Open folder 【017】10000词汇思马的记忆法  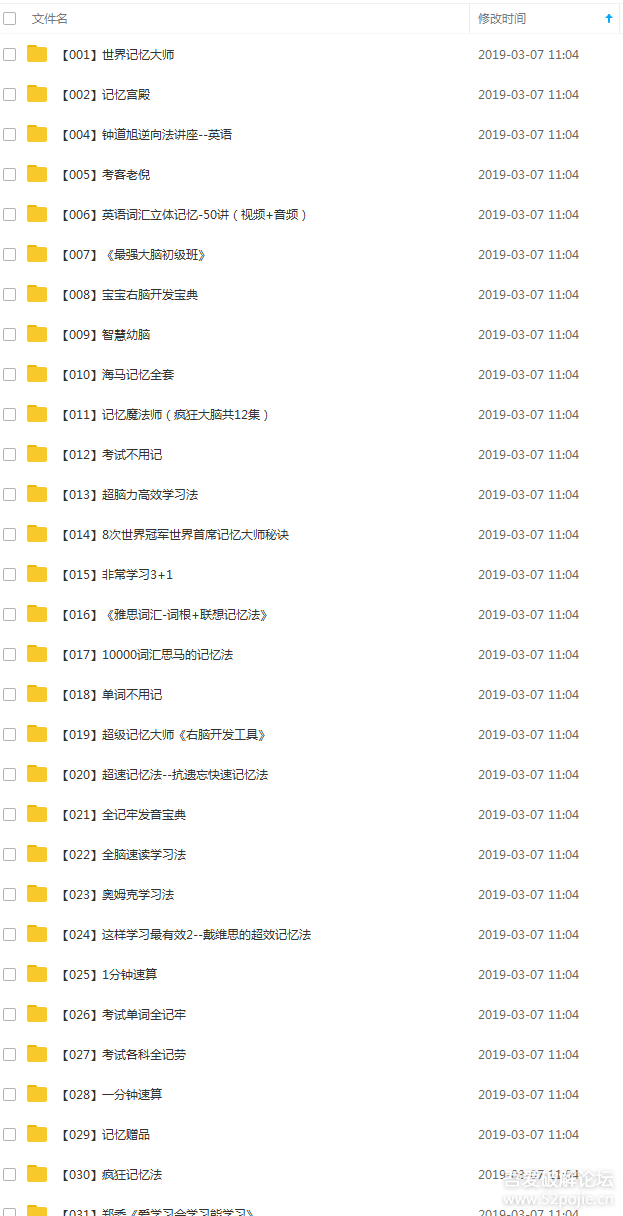tap(147, 655)
